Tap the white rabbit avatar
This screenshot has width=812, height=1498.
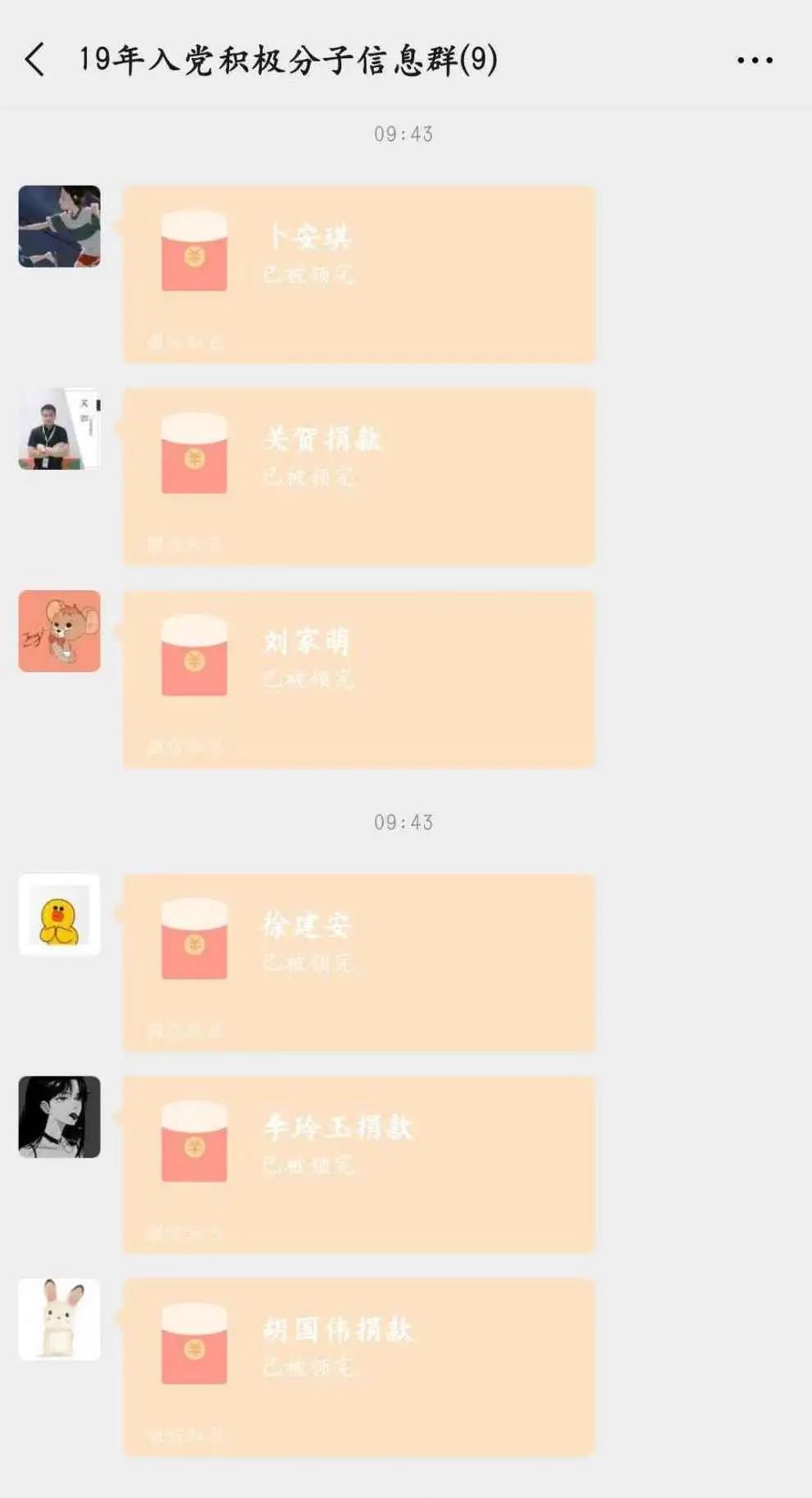(60, 1319)
